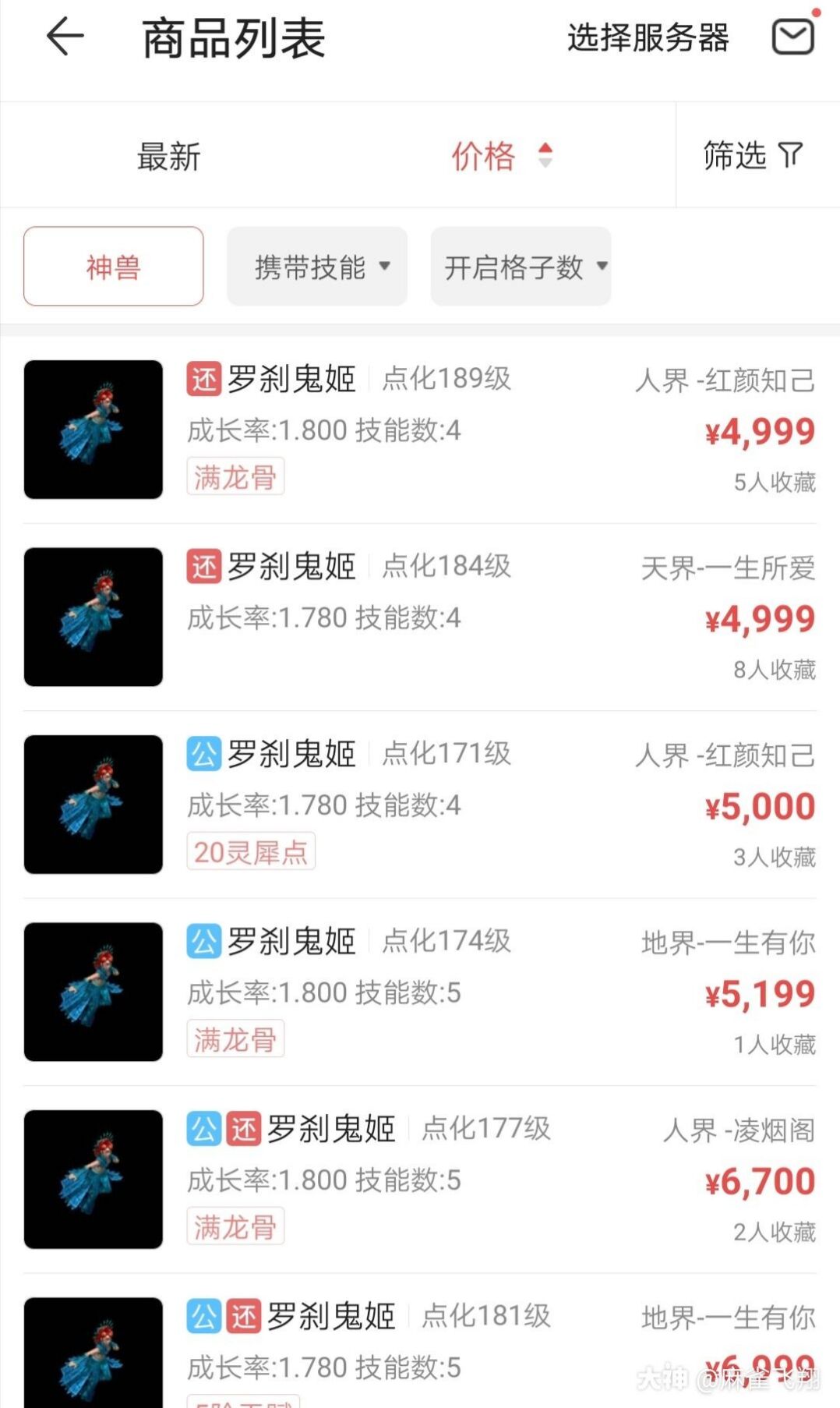The height and width of the screenshot is (1408, 840).
Task: Select the 神兽 chip
Action: 114,267
